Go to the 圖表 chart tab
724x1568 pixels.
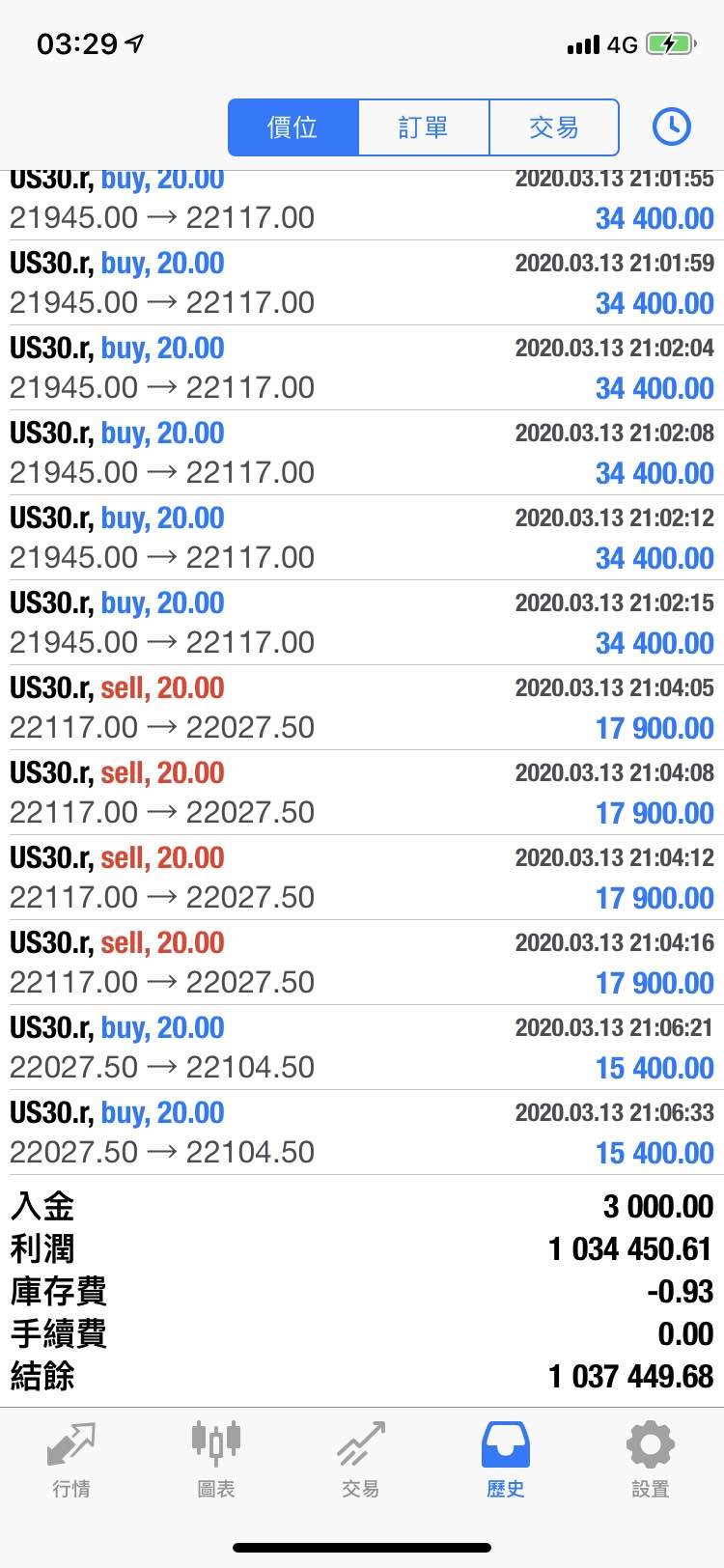click(x=216, y=1459)
